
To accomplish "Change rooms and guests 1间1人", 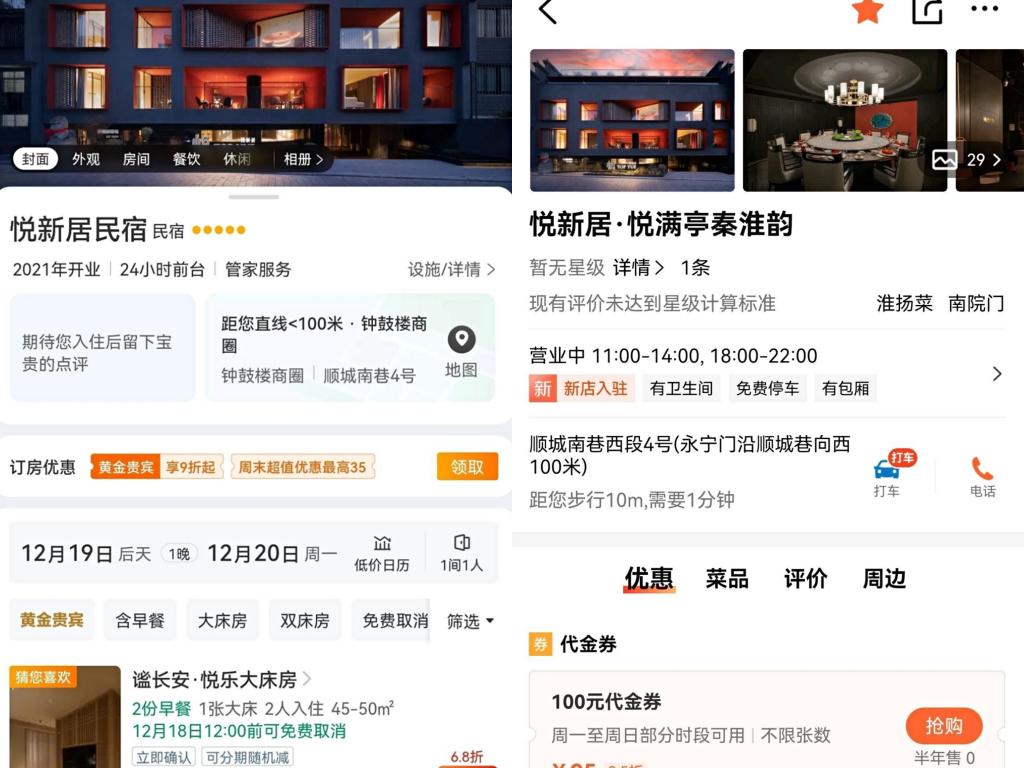I will 461,553.
